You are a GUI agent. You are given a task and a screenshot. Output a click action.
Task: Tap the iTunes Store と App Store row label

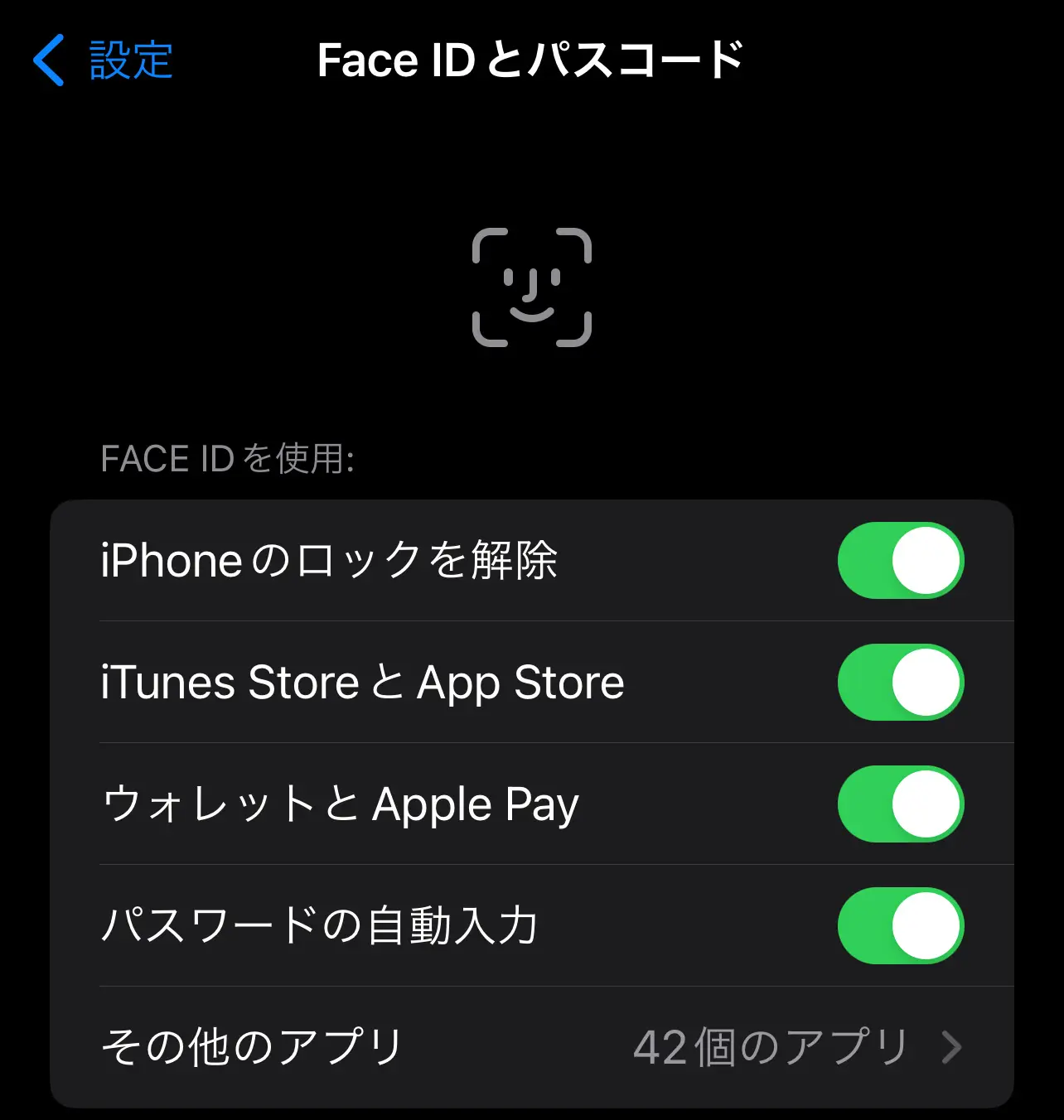click(361, 683)
